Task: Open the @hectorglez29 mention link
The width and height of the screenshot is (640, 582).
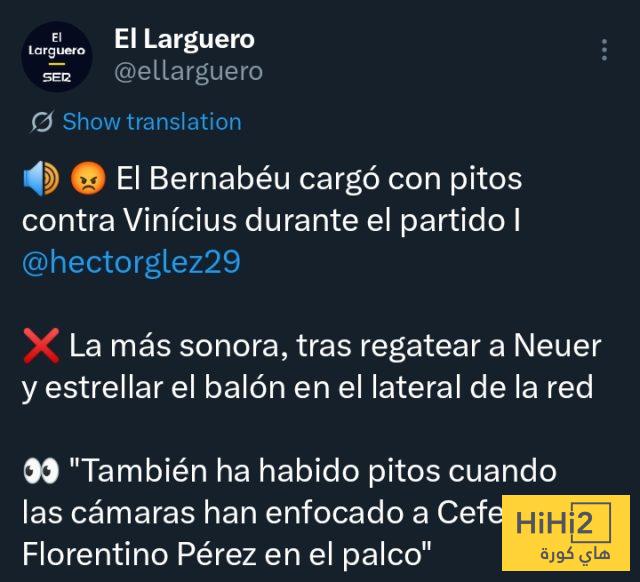Action: [131, 263]
